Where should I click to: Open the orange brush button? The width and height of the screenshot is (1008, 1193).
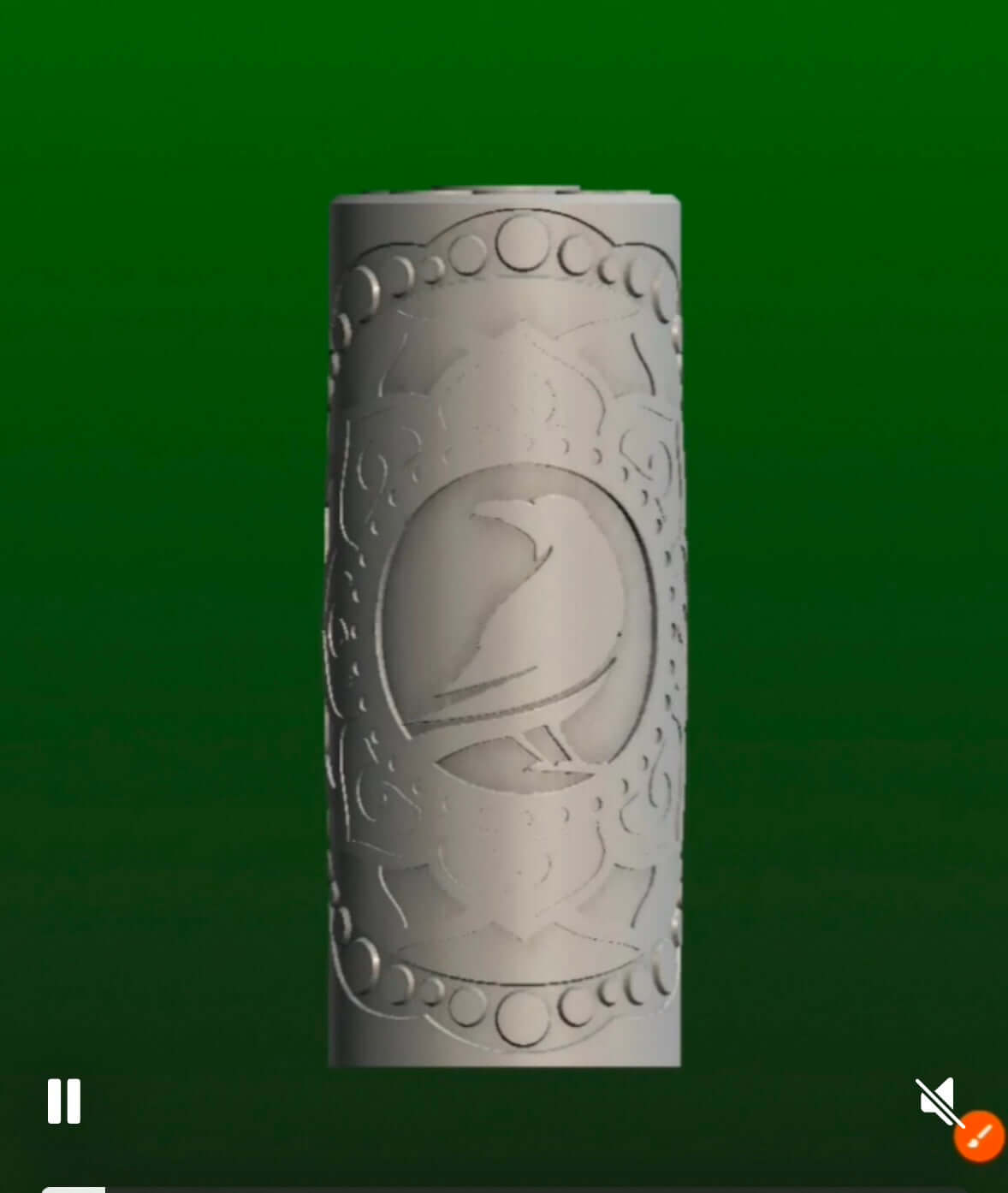[x=980, y=1137]
